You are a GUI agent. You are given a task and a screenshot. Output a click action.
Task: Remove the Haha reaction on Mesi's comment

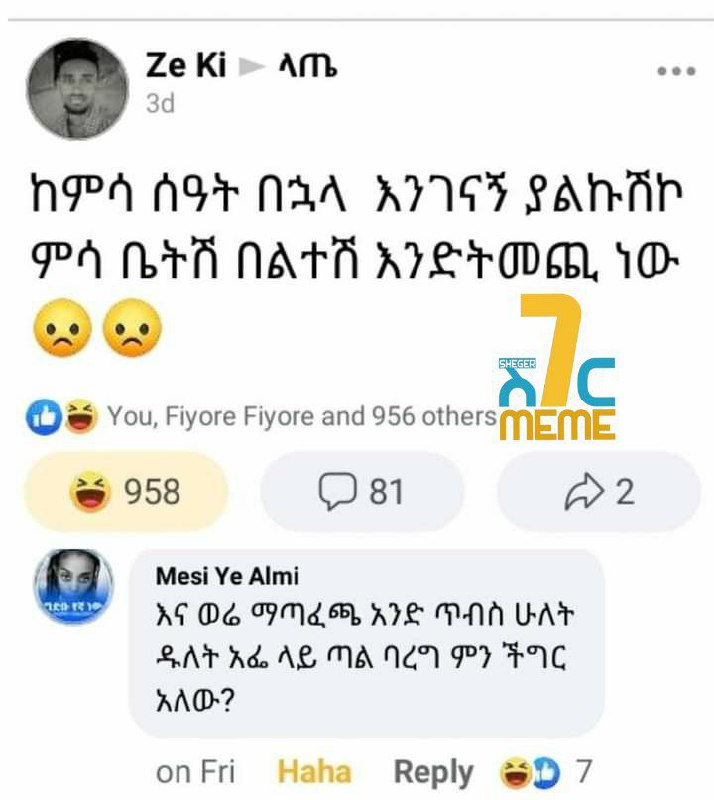click(x=314, y=771)
